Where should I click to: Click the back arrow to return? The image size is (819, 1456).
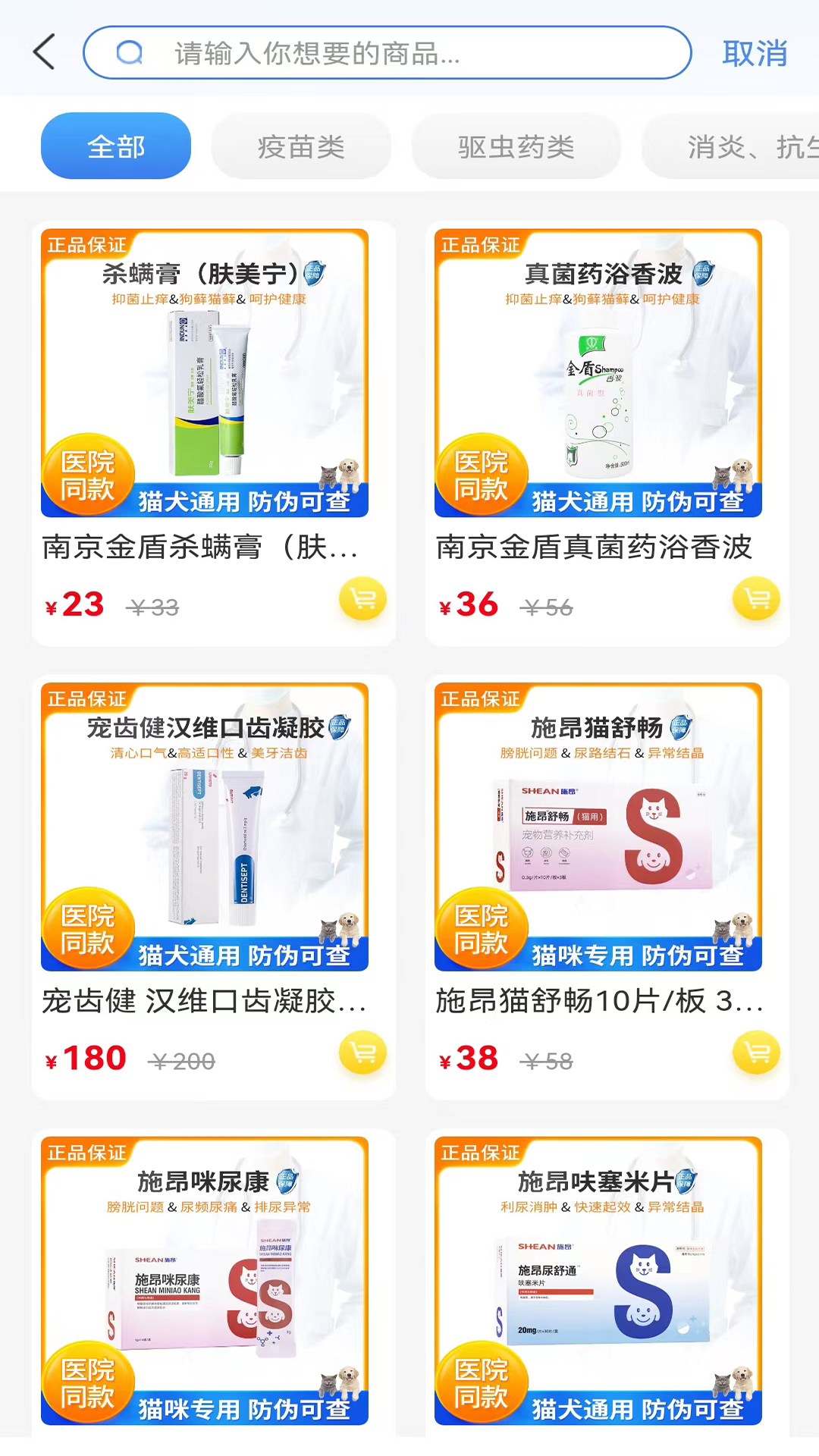[x=43, y=53]
